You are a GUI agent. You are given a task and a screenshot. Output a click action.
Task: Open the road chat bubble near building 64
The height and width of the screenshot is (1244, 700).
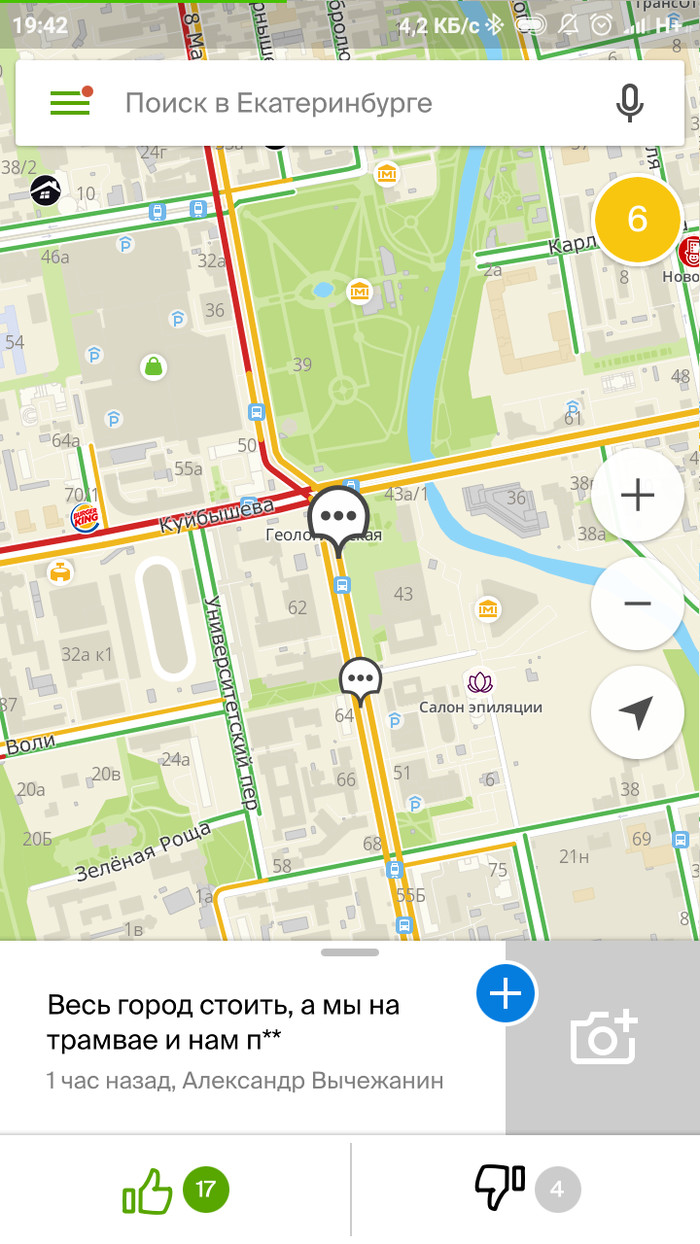[x=360, y=680]
